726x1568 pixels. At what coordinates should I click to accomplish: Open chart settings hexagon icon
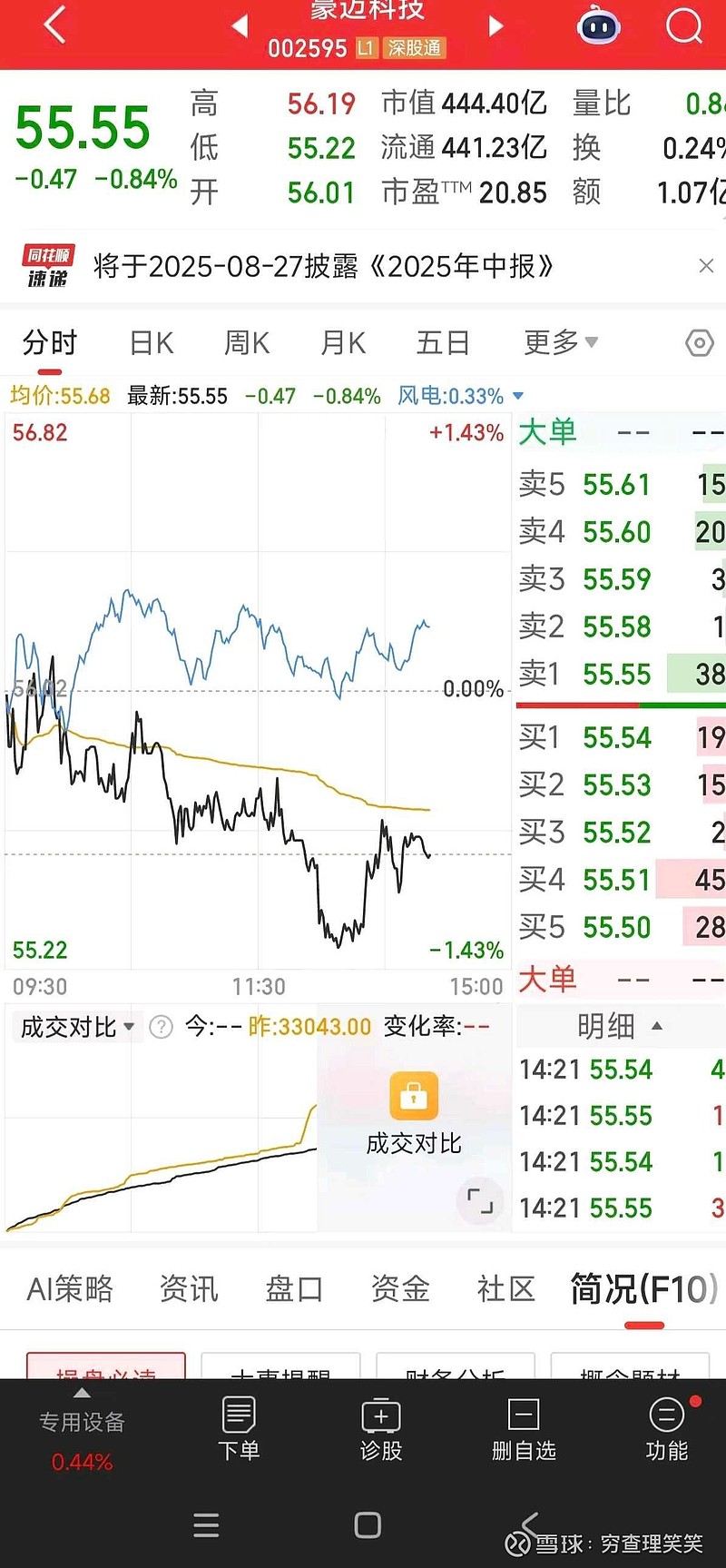[x=699, y=343]
